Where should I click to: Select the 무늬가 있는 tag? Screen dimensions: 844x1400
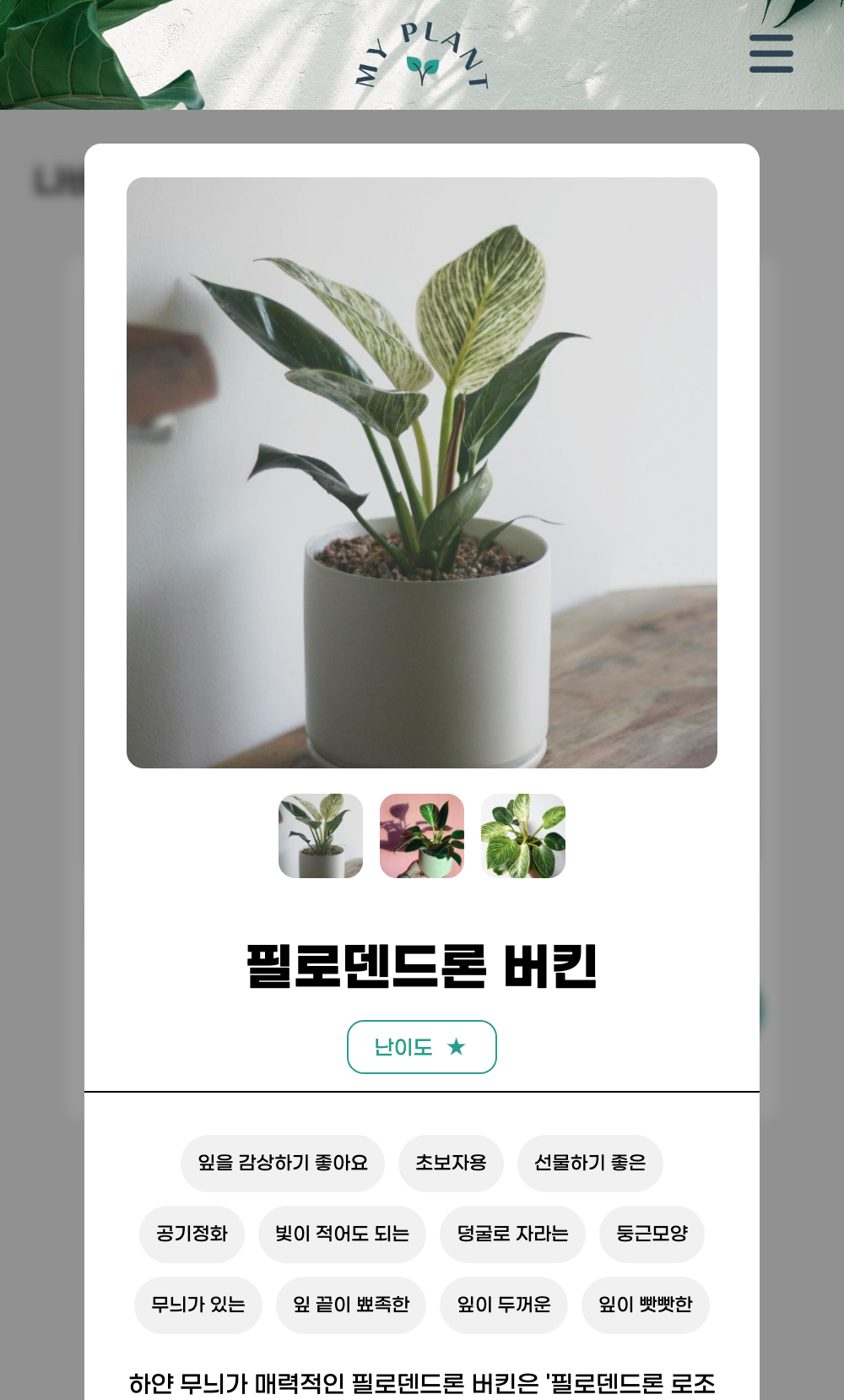pyautogui.click(x=197, y=1305)
